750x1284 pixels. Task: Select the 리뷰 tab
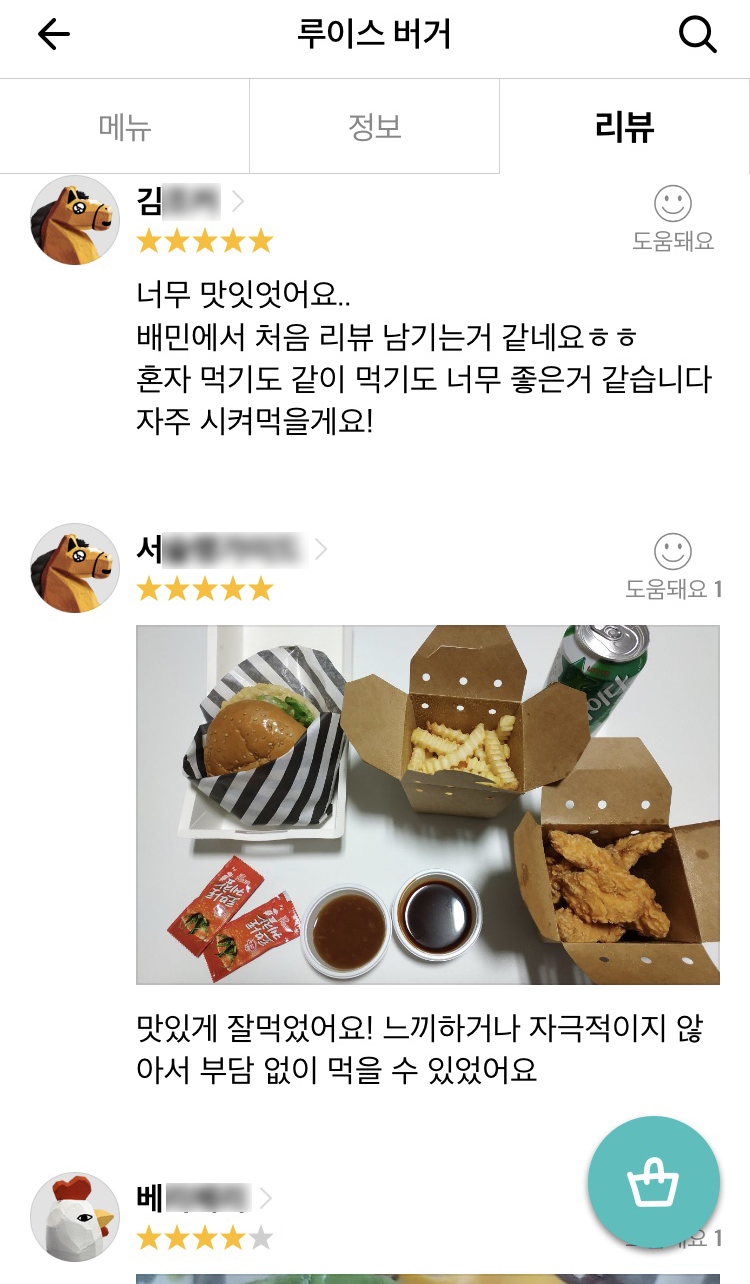pyautogui.click(x=624, y=127)
